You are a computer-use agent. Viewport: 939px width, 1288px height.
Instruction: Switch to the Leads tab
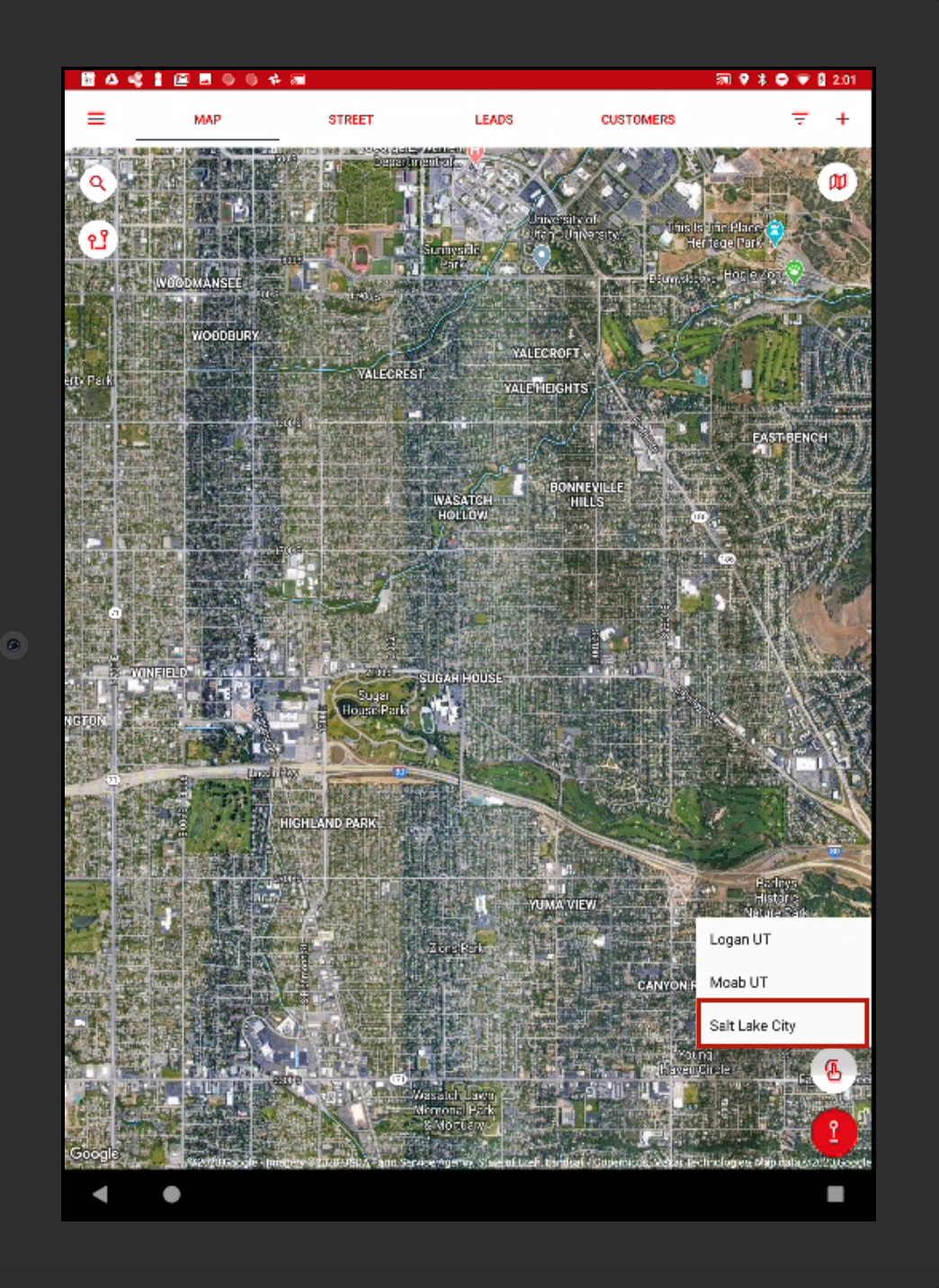[494, 120]
